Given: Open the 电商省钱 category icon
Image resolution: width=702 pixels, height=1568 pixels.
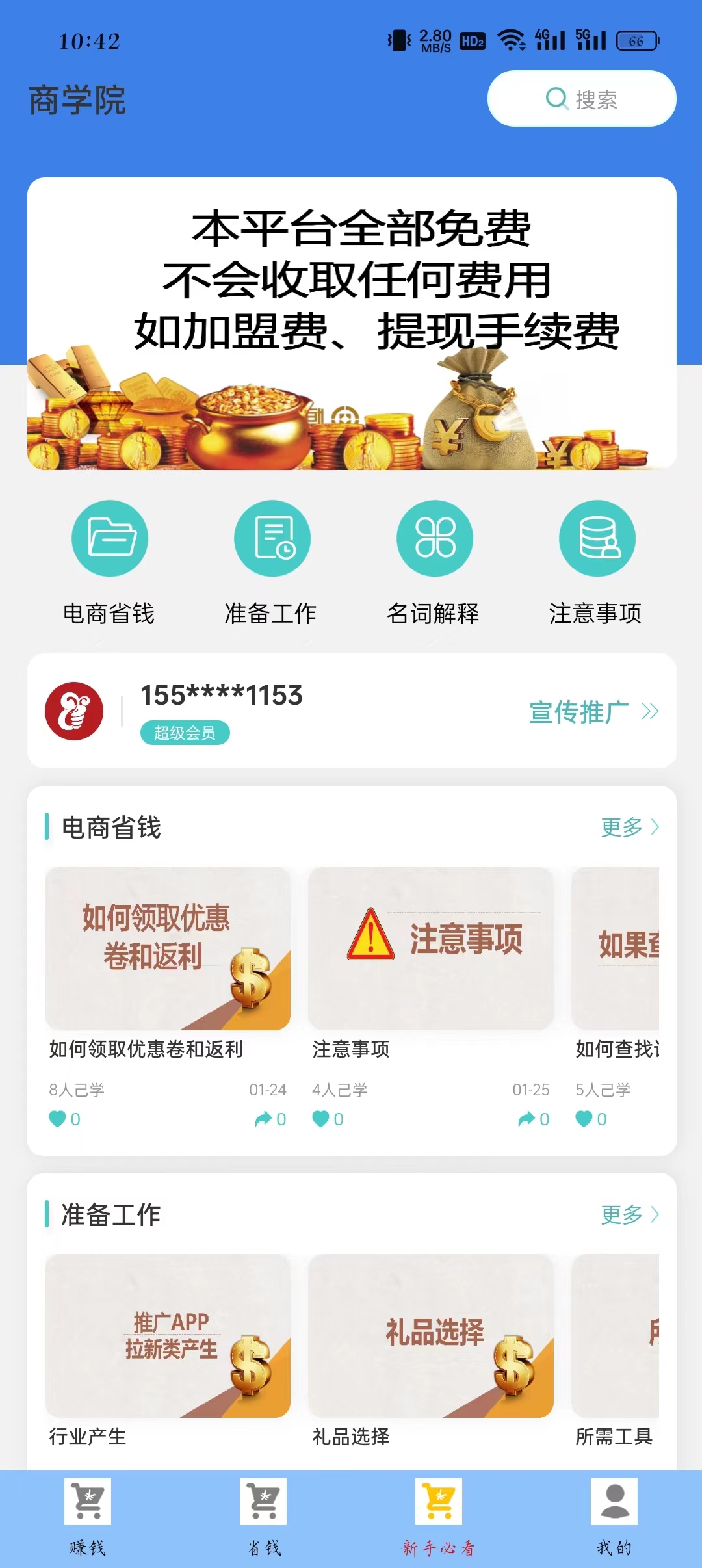Looking at the screenshot, I should (x=109, y=538).
